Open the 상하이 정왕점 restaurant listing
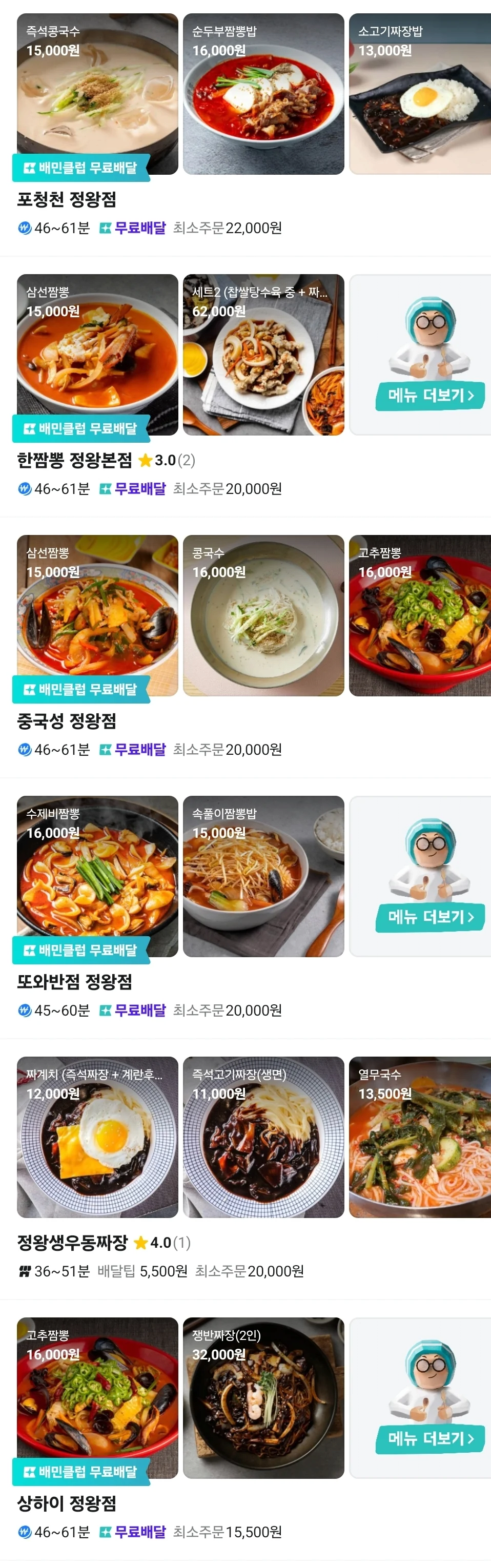 click(x=67, y=1503)
